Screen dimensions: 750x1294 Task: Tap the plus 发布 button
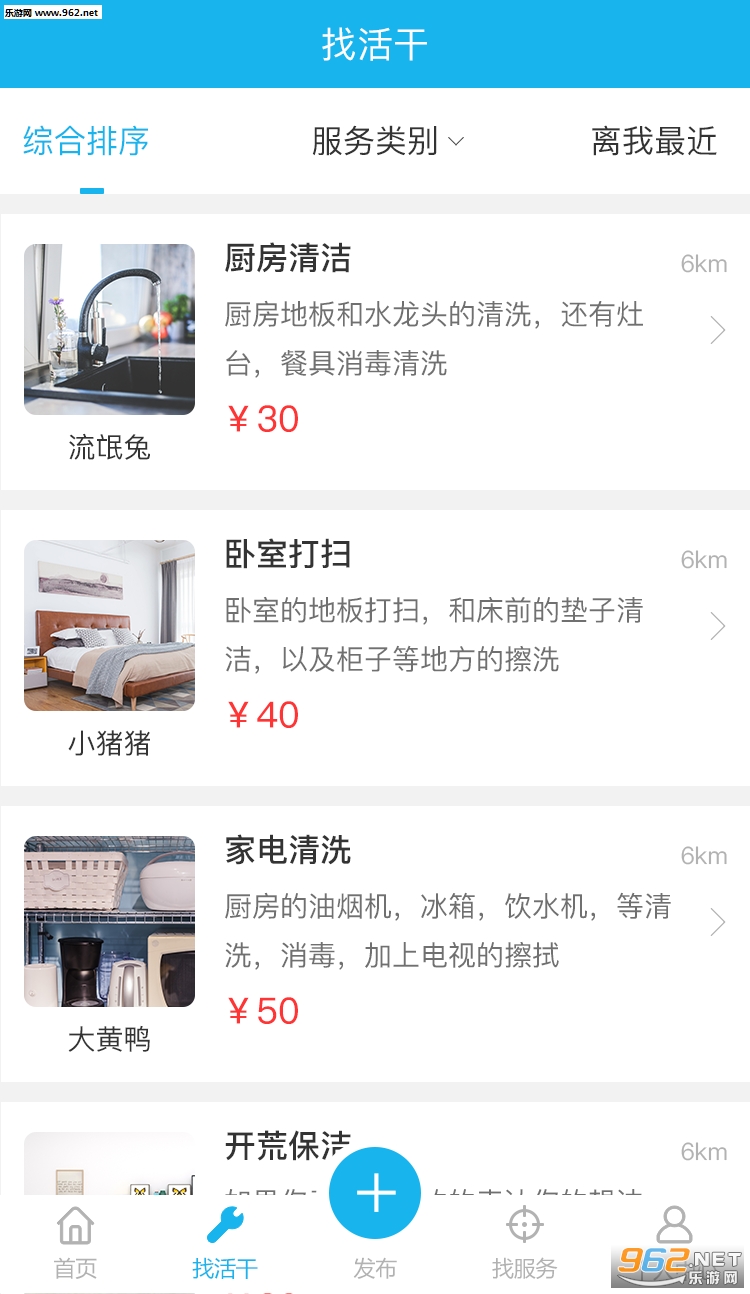[375, 1195]
